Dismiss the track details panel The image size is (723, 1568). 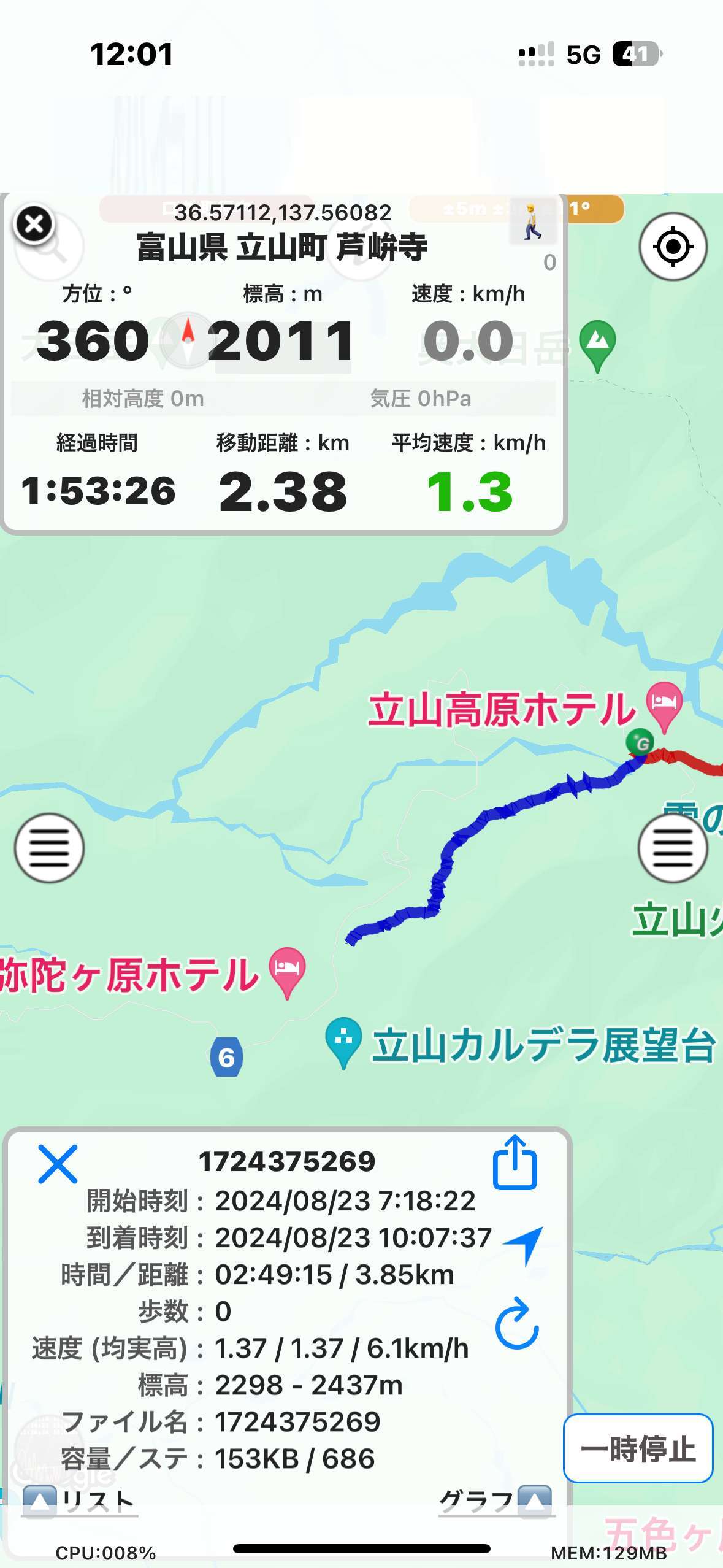coord(58,1163)
